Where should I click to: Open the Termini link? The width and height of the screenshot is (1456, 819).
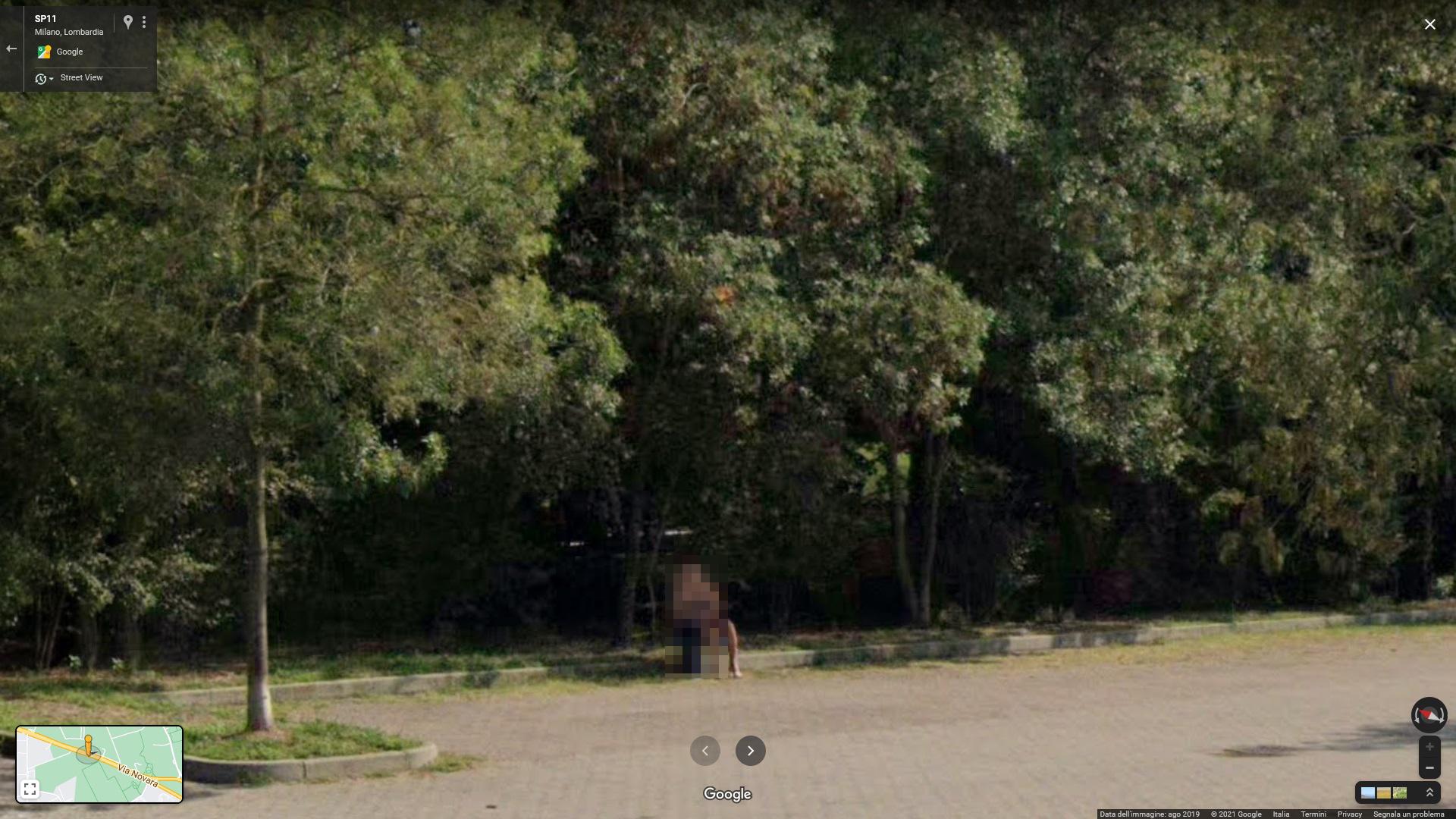[x=1313, y=814]
